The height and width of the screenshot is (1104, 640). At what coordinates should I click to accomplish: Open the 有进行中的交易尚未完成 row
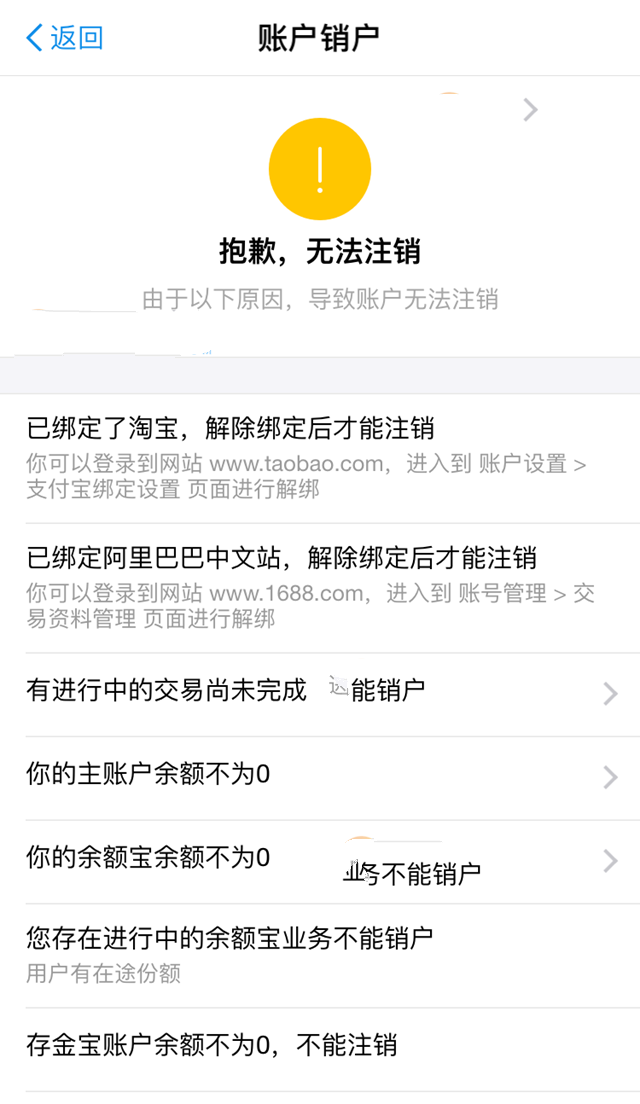[320, 692]
